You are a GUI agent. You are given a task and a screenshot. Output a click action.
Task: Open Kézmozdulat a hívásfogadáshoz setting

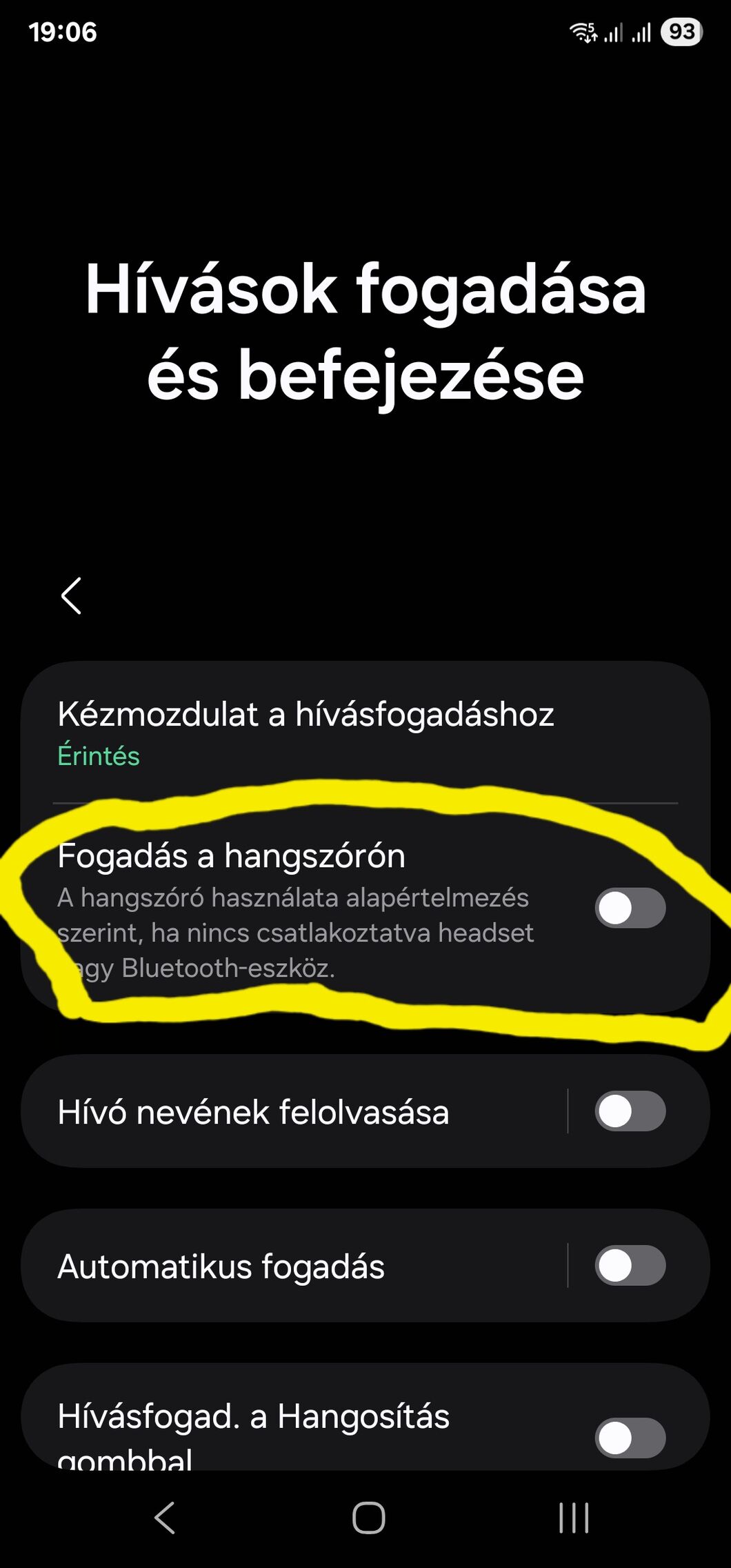pyautogui.click(x=365, y=733)
